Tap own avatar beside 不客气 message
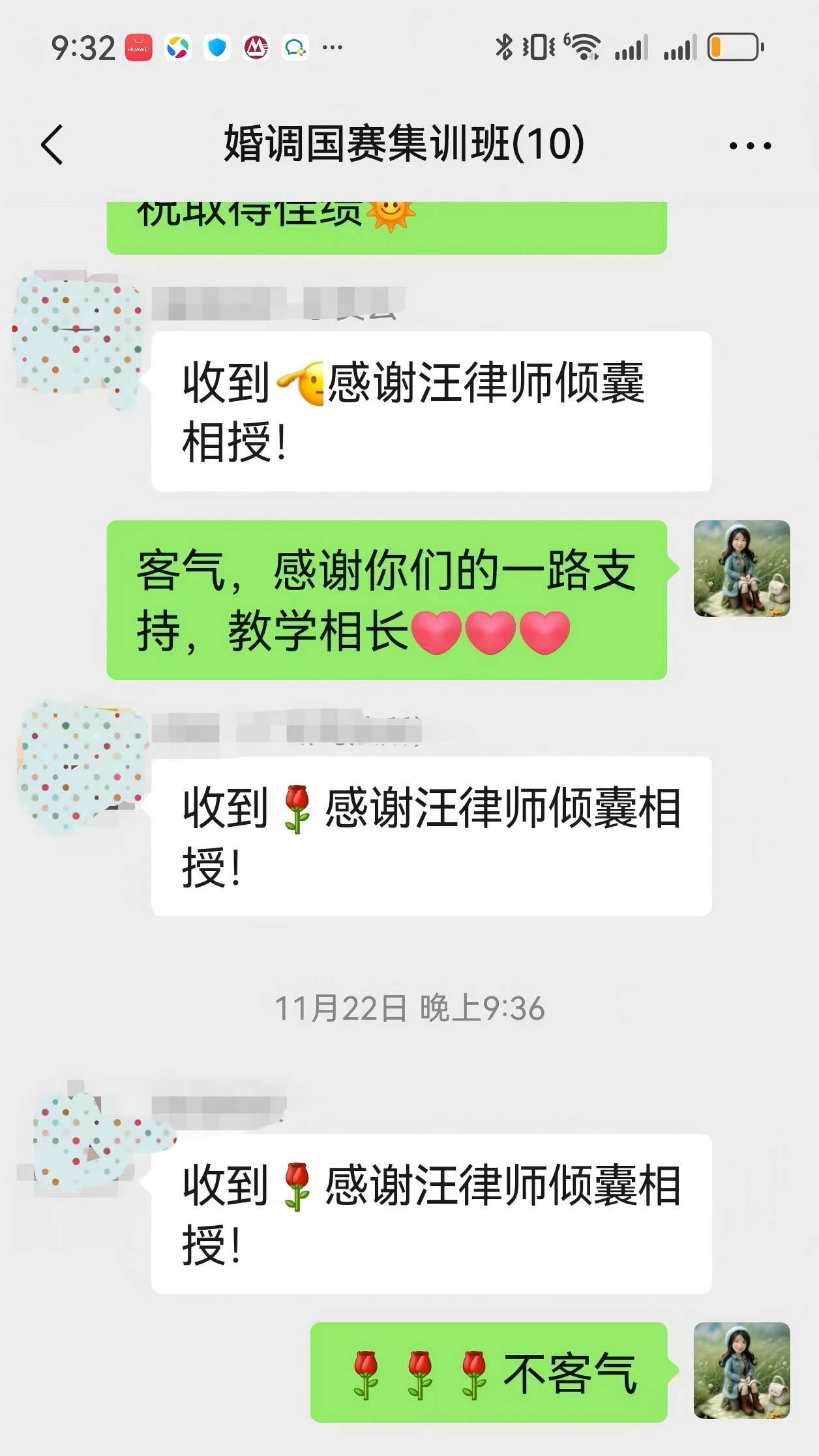Image resolution: width=819 pixels, height=1456 pixels. coord(741,1371)
